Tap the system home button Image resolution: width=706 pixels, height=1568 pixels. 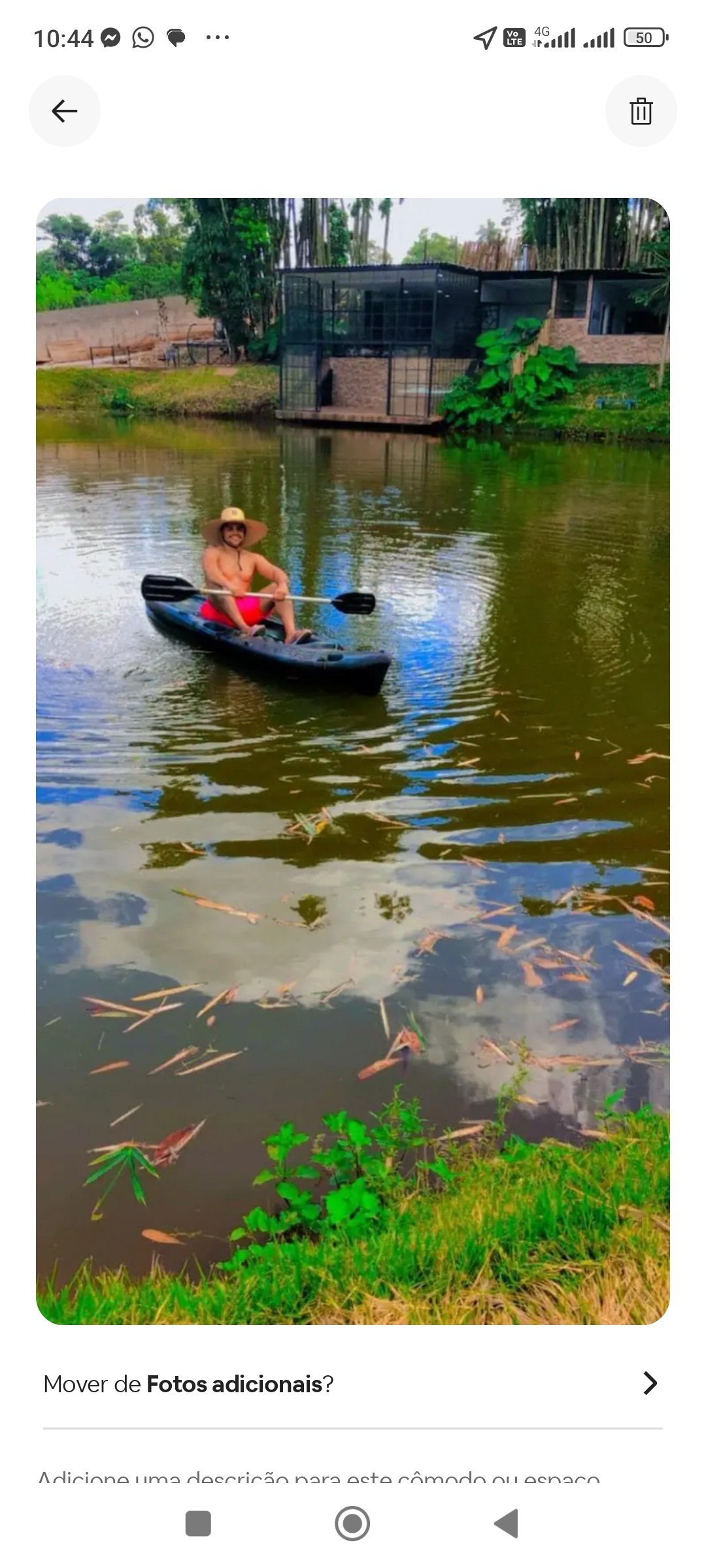coord(352,1524)
